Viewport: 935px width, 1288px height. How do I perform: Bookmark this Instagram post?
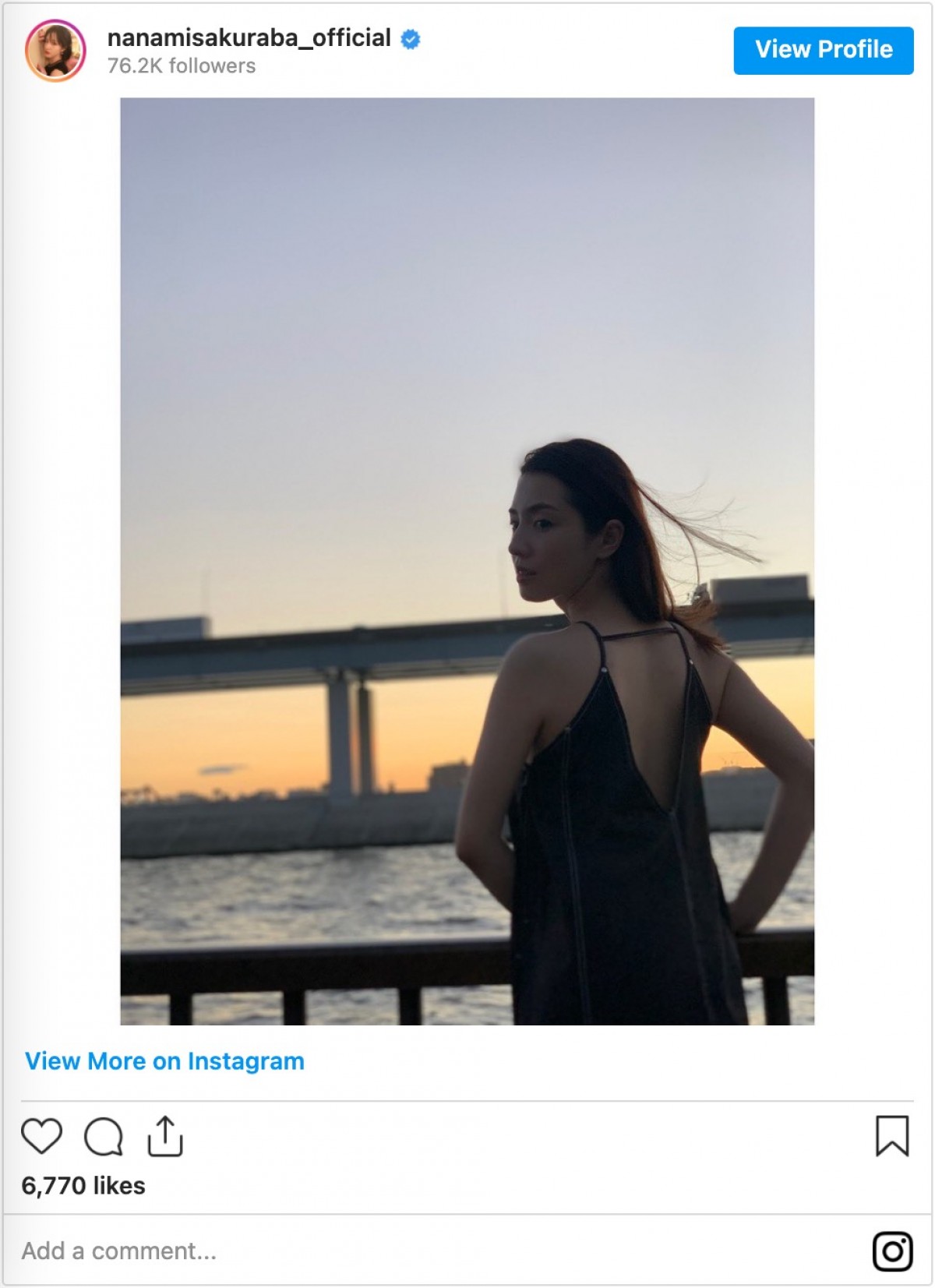[891, 1135]
